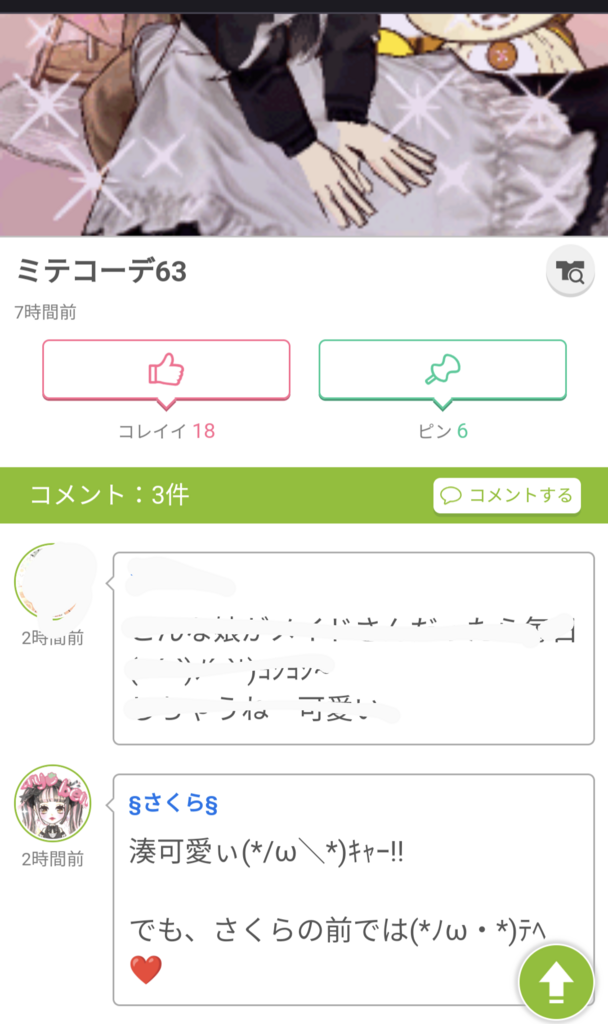The height and width of the screenshot is (1024, 608).
Task: Pin this coordinate with ピン button
Action: pyautogui.click(x=442, y=370)
